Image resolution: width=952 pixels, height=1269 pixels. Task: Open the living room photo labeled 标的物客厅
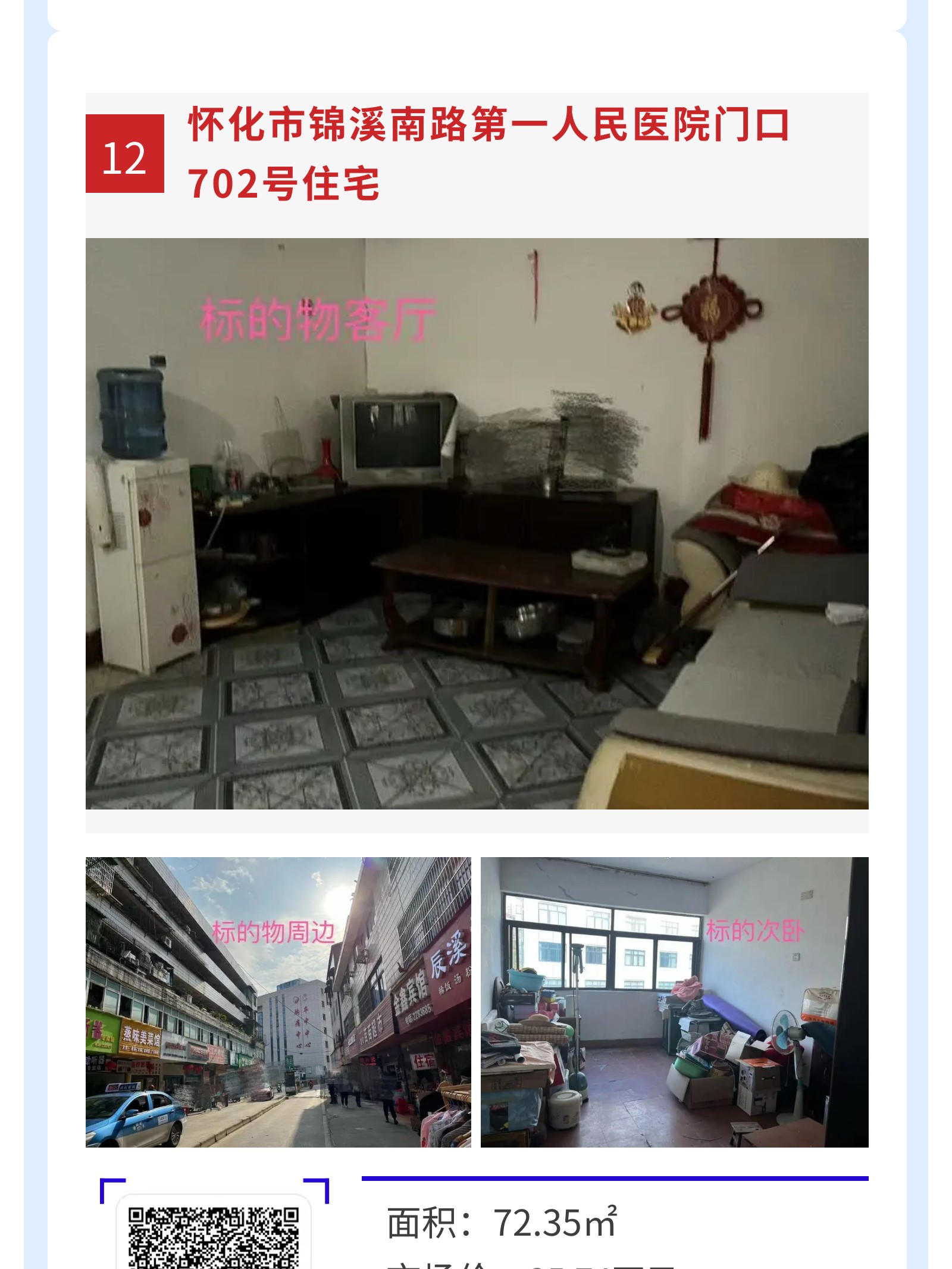coord(477,523)
